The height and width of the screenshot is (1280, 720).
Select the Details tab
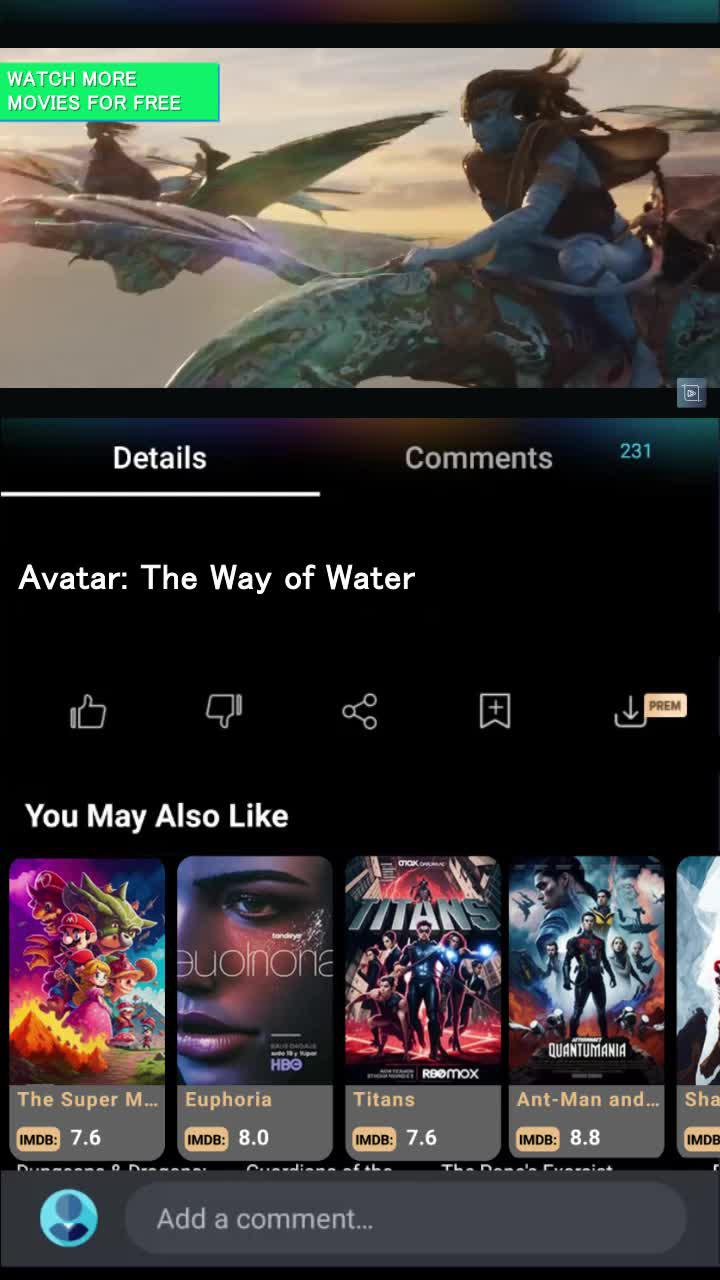[160, 458]
